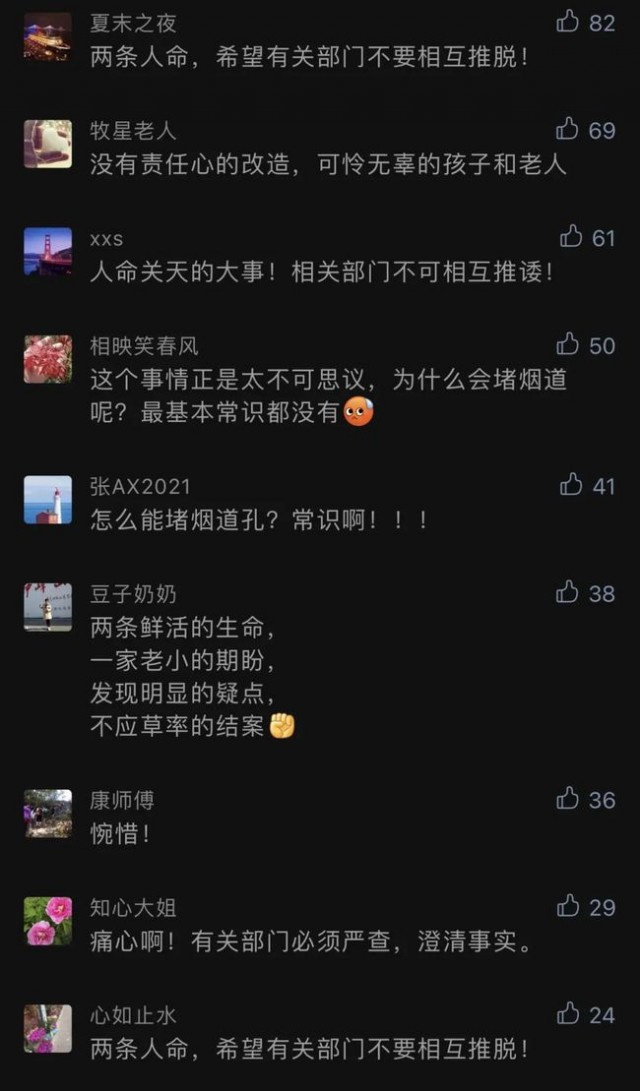The width and height of the screenshot is (640, 1091).
Task: View 康师傅's profile avatar
Action: click(x=48, y=814)
